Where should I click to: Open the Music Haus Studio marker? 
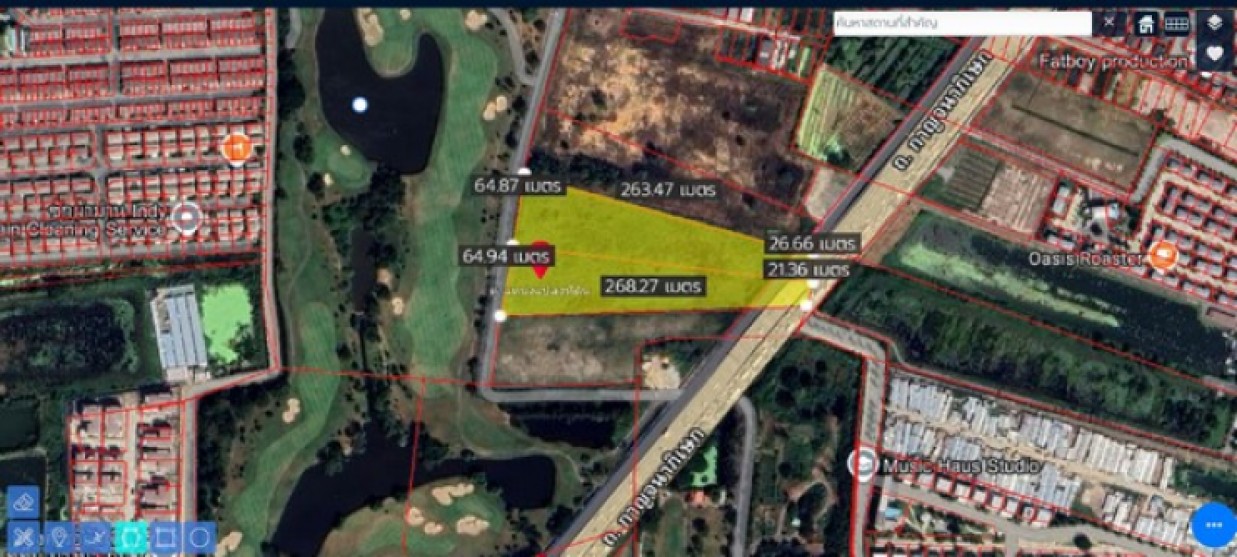coord(862,462)
